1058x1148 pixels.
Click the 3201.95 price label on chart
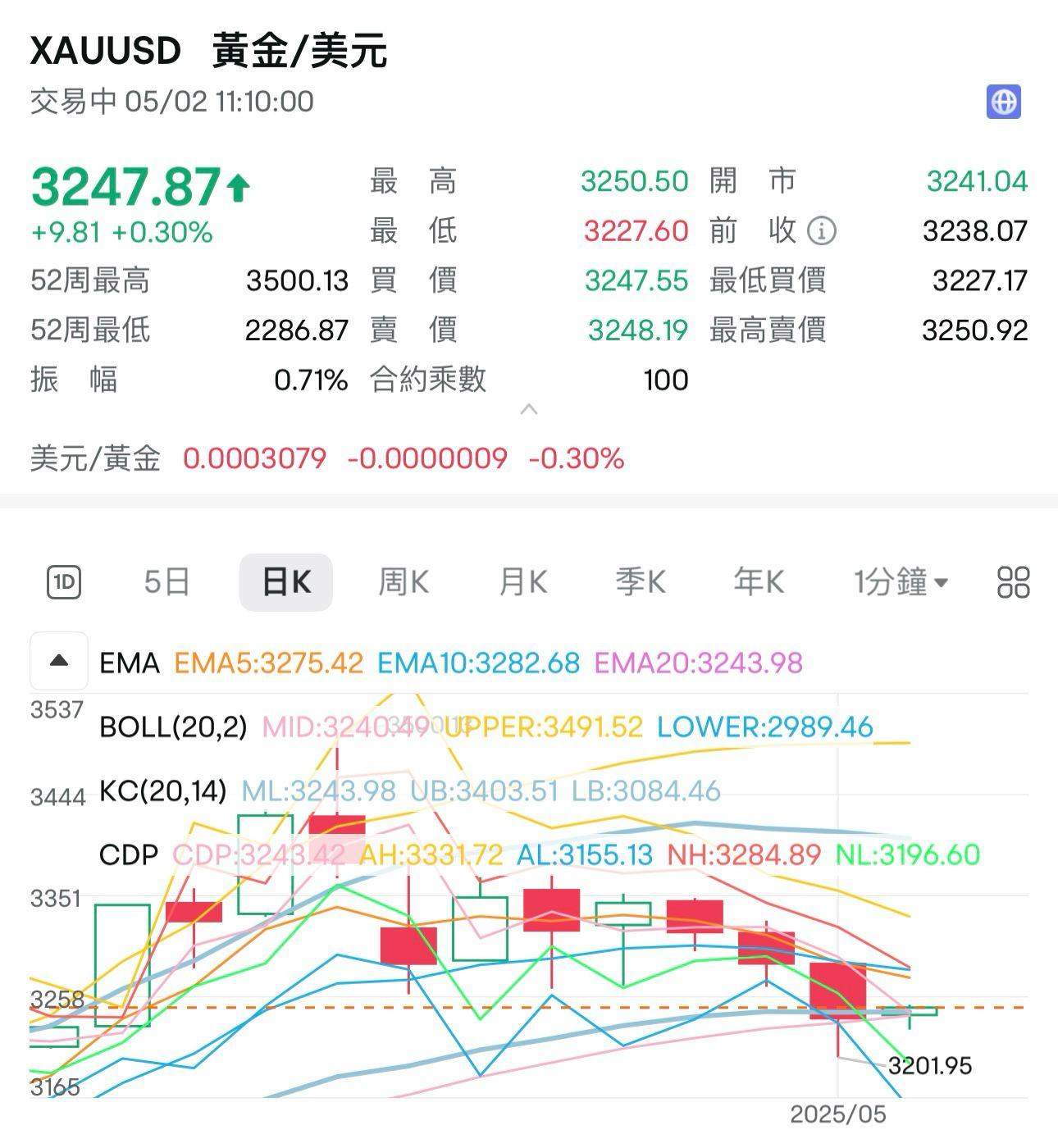[931, 1065]
